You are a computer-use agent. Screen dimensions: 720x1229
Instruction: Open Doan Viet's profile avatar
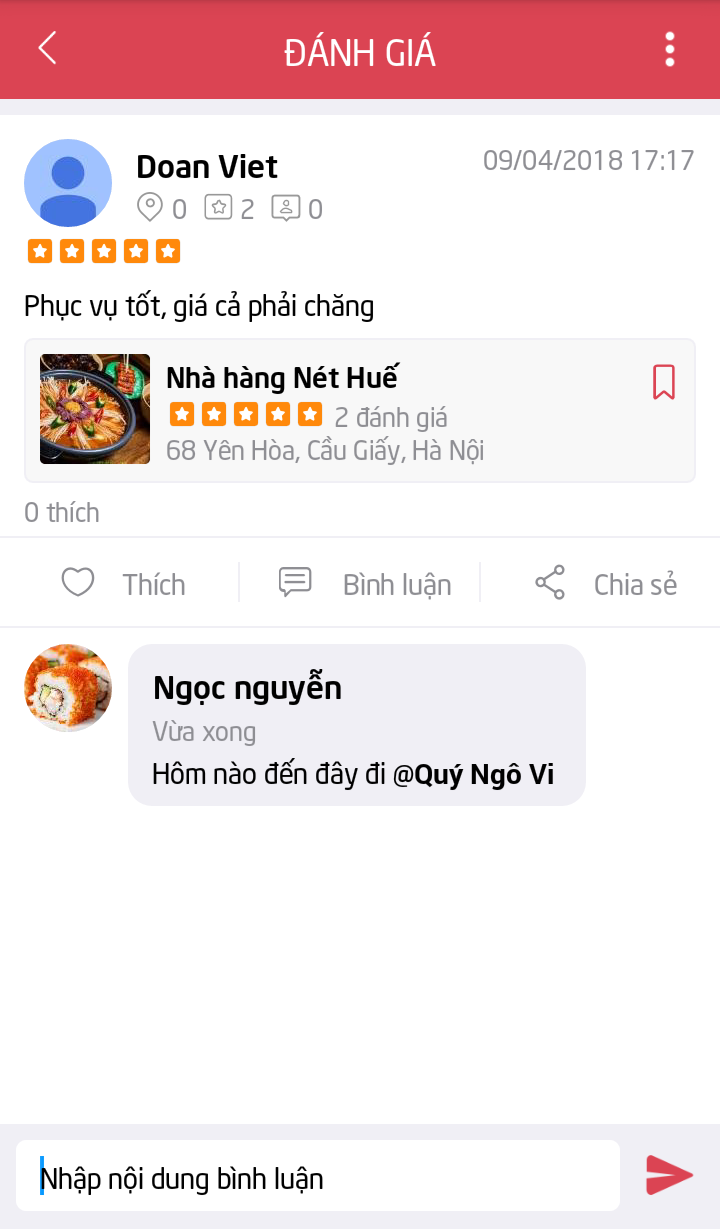(x=68, y=183)
